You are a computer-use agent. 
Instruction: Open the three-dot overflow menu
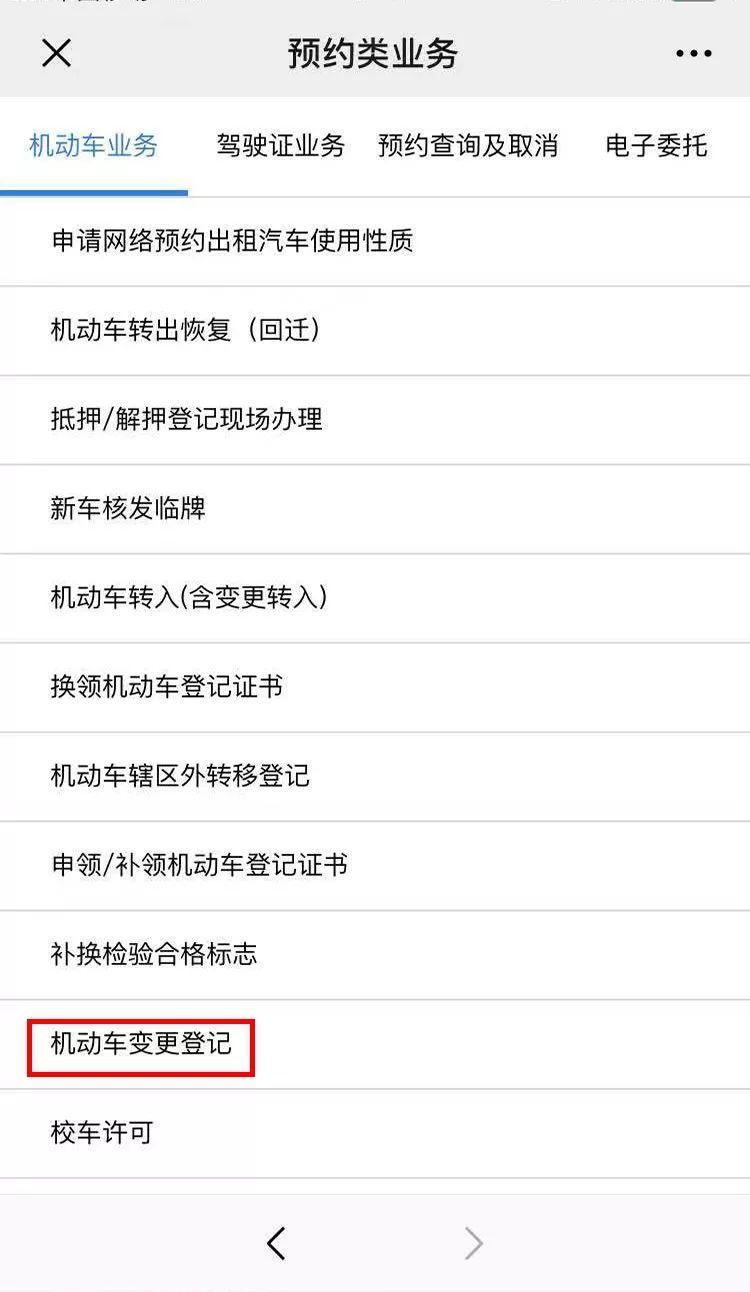(x=693, y=54)
